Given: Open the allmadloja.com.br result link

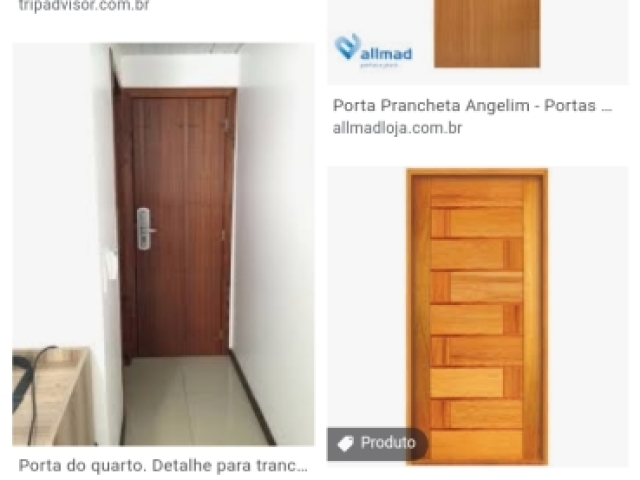Looking at the screenshot, I should point(397,128).
